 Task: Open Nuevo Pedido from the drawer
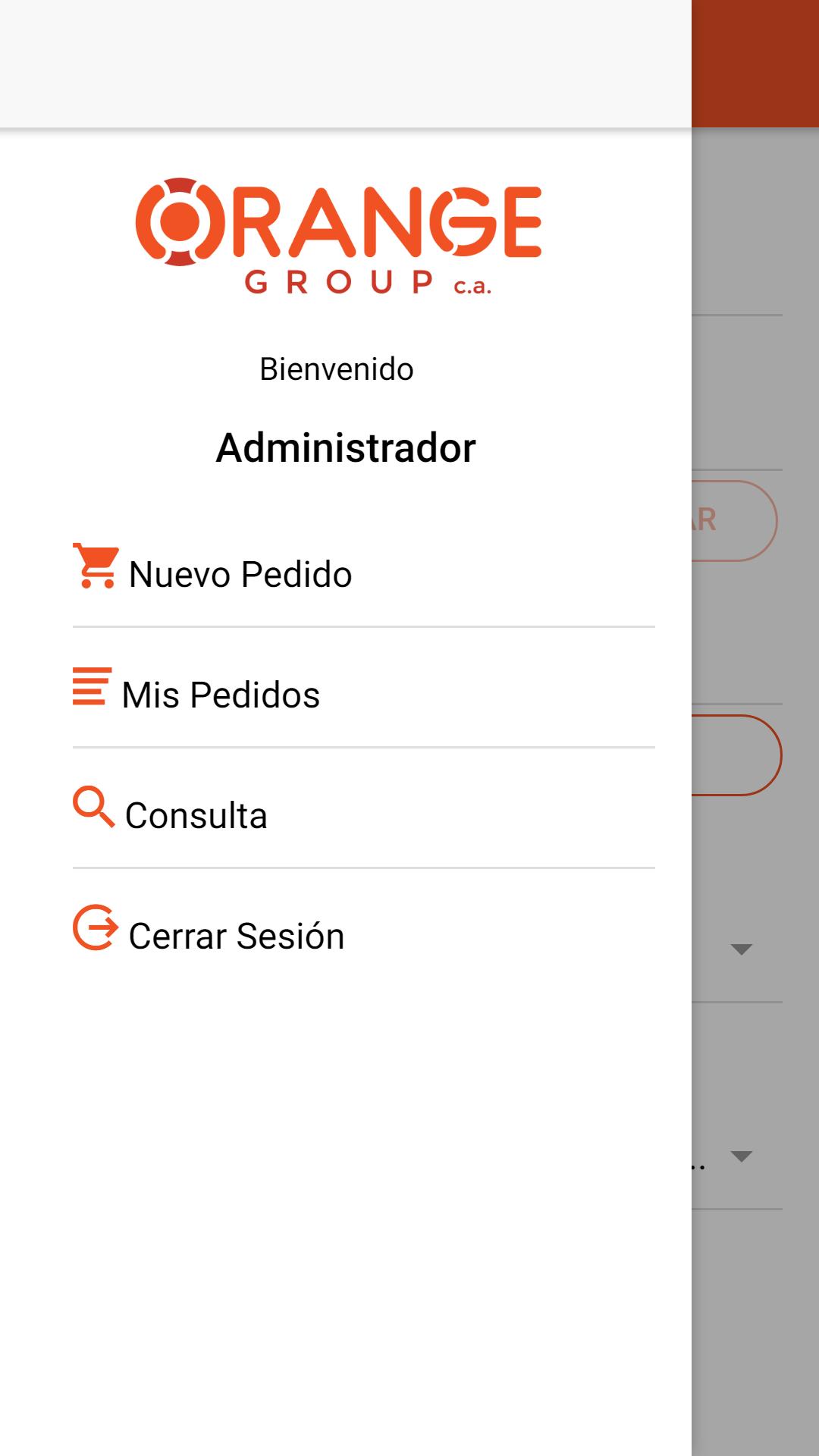click(x=240, y=573)
